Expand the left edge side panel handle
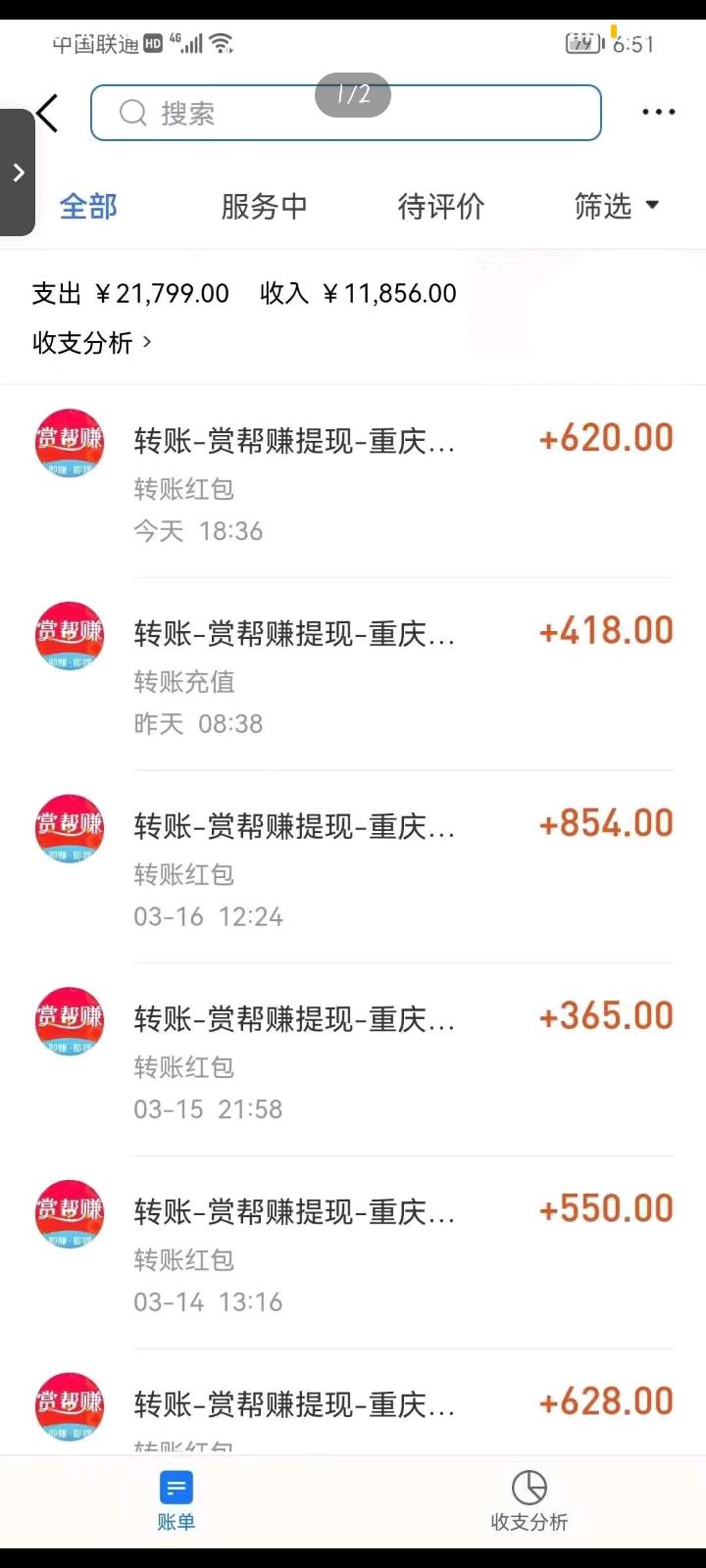Screen dimensions: 706x1568 click(x=18, y=171)
